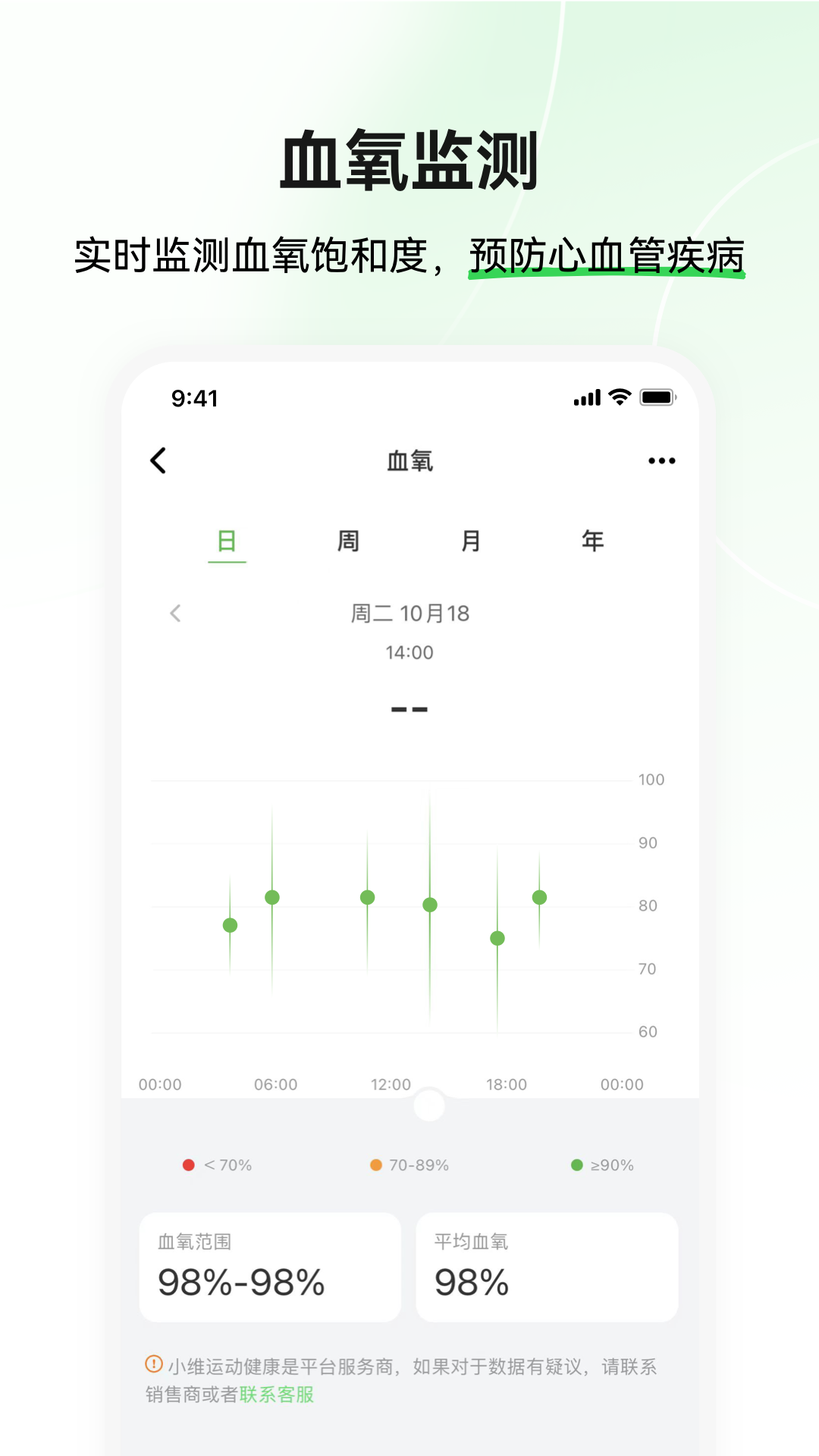This screenshot has height=1456, width=819.
Task: Tap the date label 周二 10月18
Action: [x=409, y=613]
